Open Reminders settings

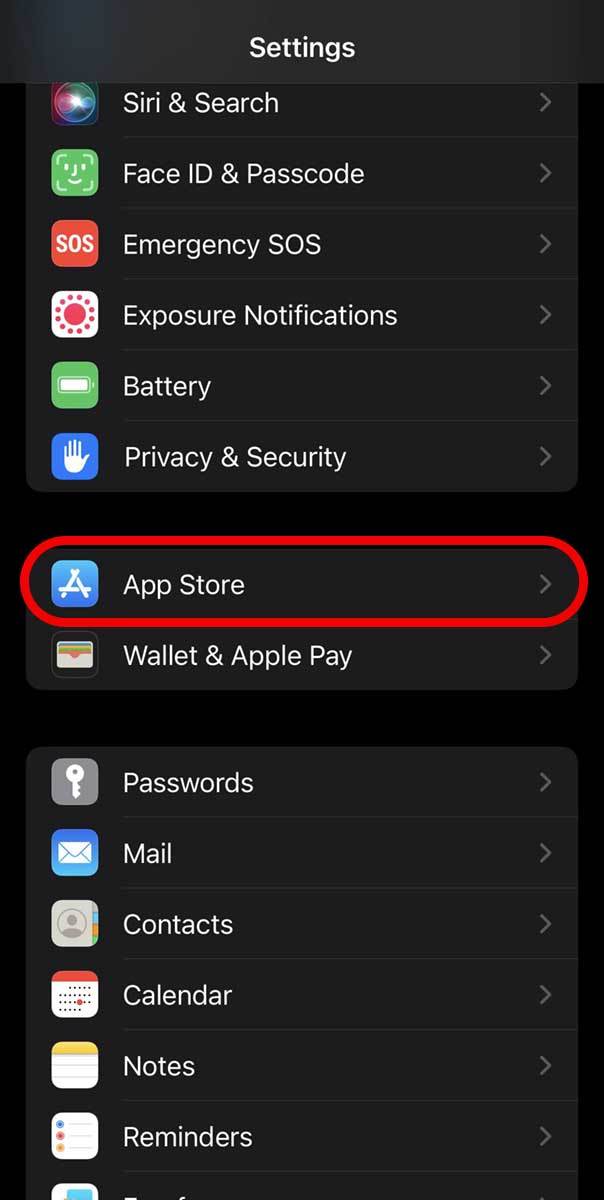[x=300, y=1137]
